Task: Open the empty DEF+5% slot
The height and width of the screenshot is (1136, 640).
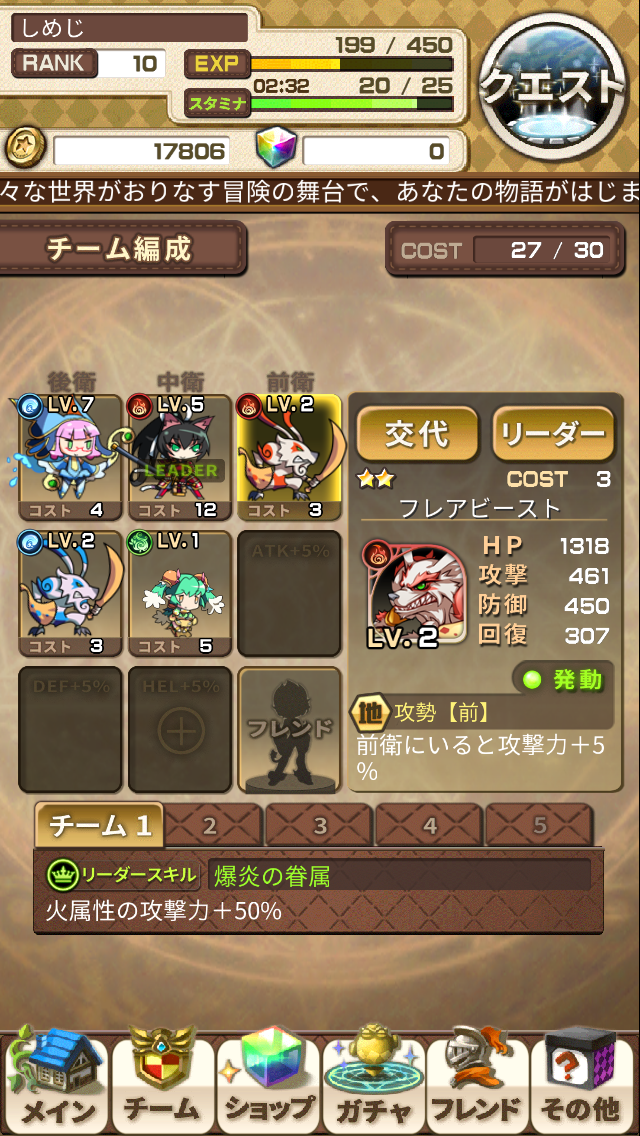Action: click(70, 729)
